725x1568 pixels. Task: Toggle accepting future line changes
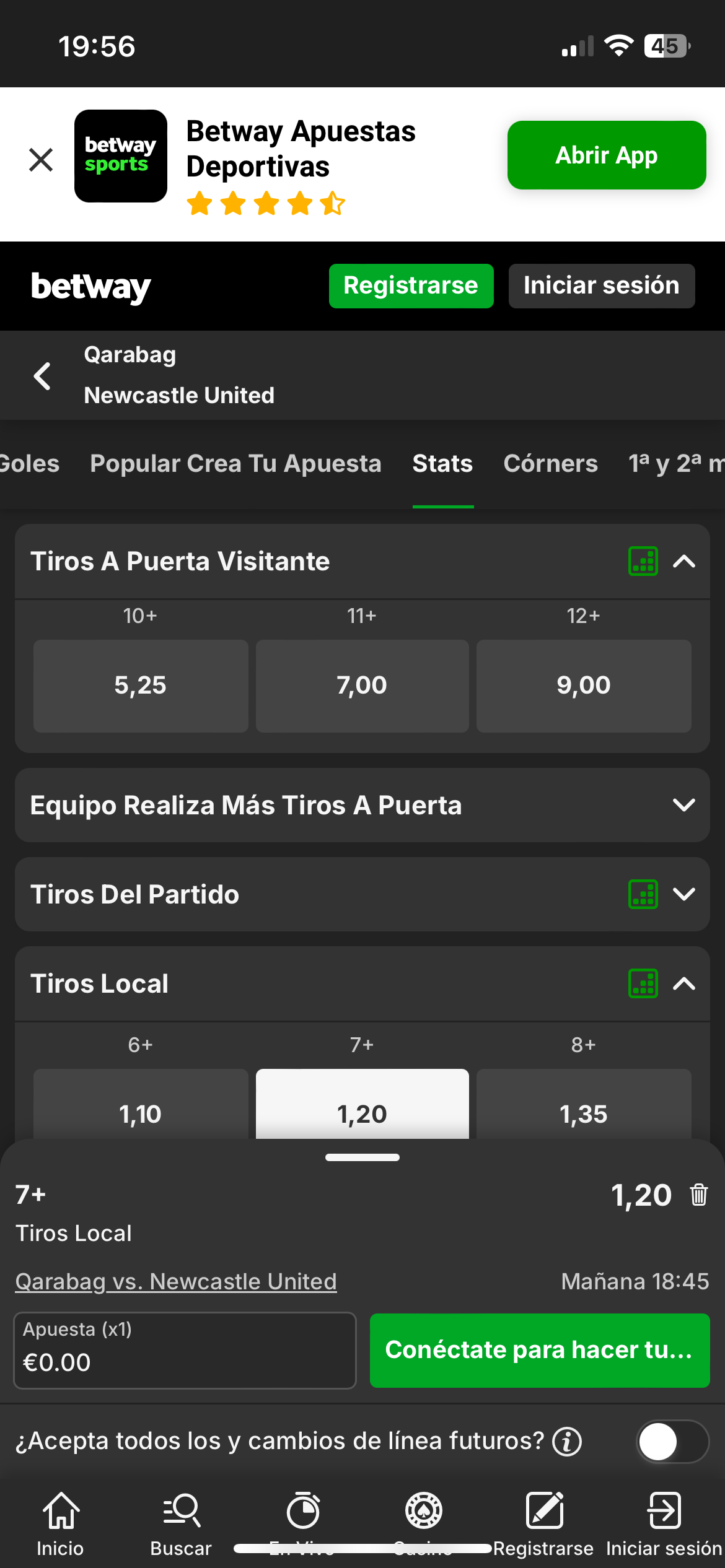(x=672, y=1441)
